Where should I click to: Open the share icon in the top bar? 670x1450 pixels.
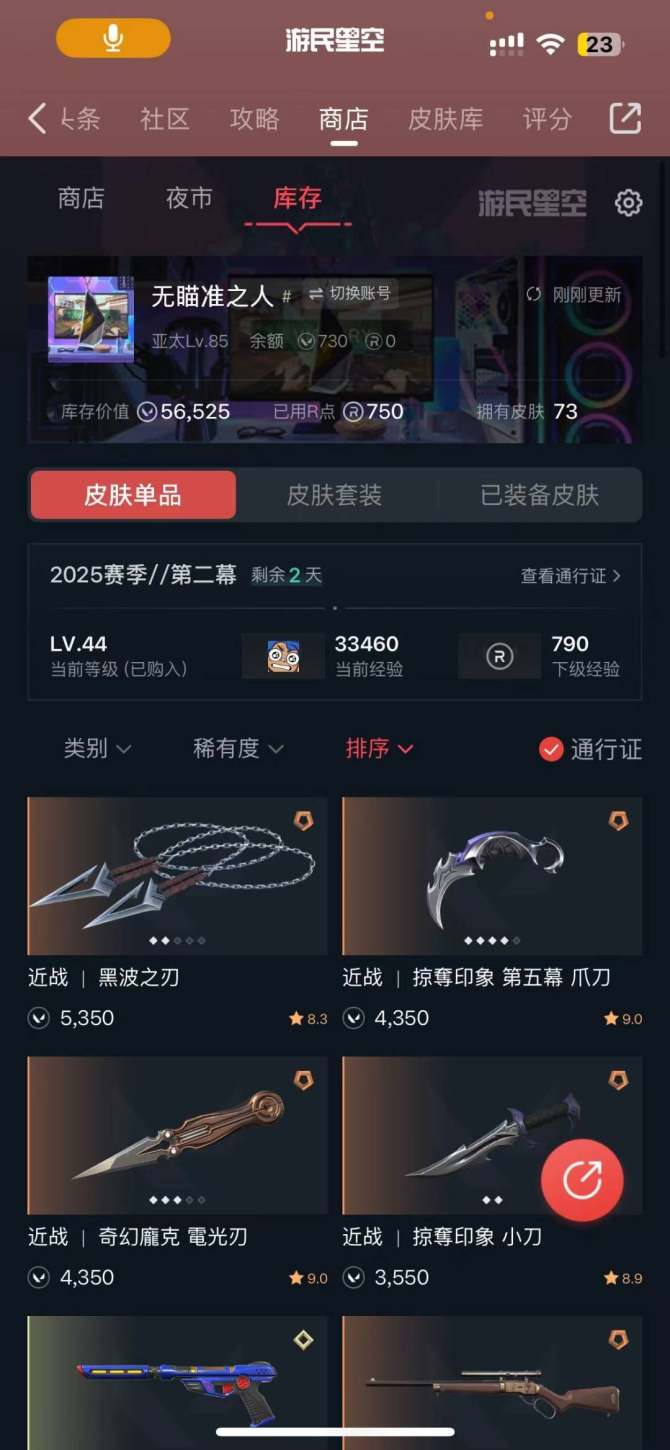(x=625, y=118)
